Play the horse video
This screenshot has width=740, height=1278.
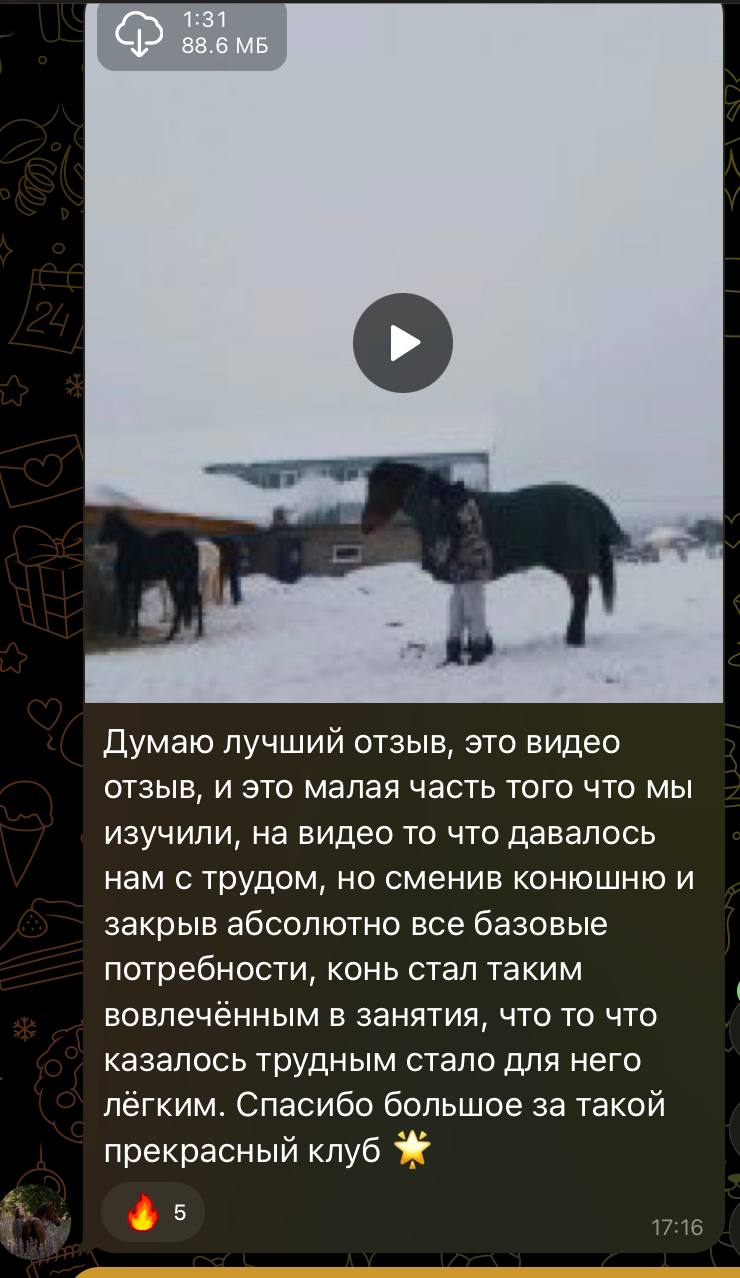point(403,343)
